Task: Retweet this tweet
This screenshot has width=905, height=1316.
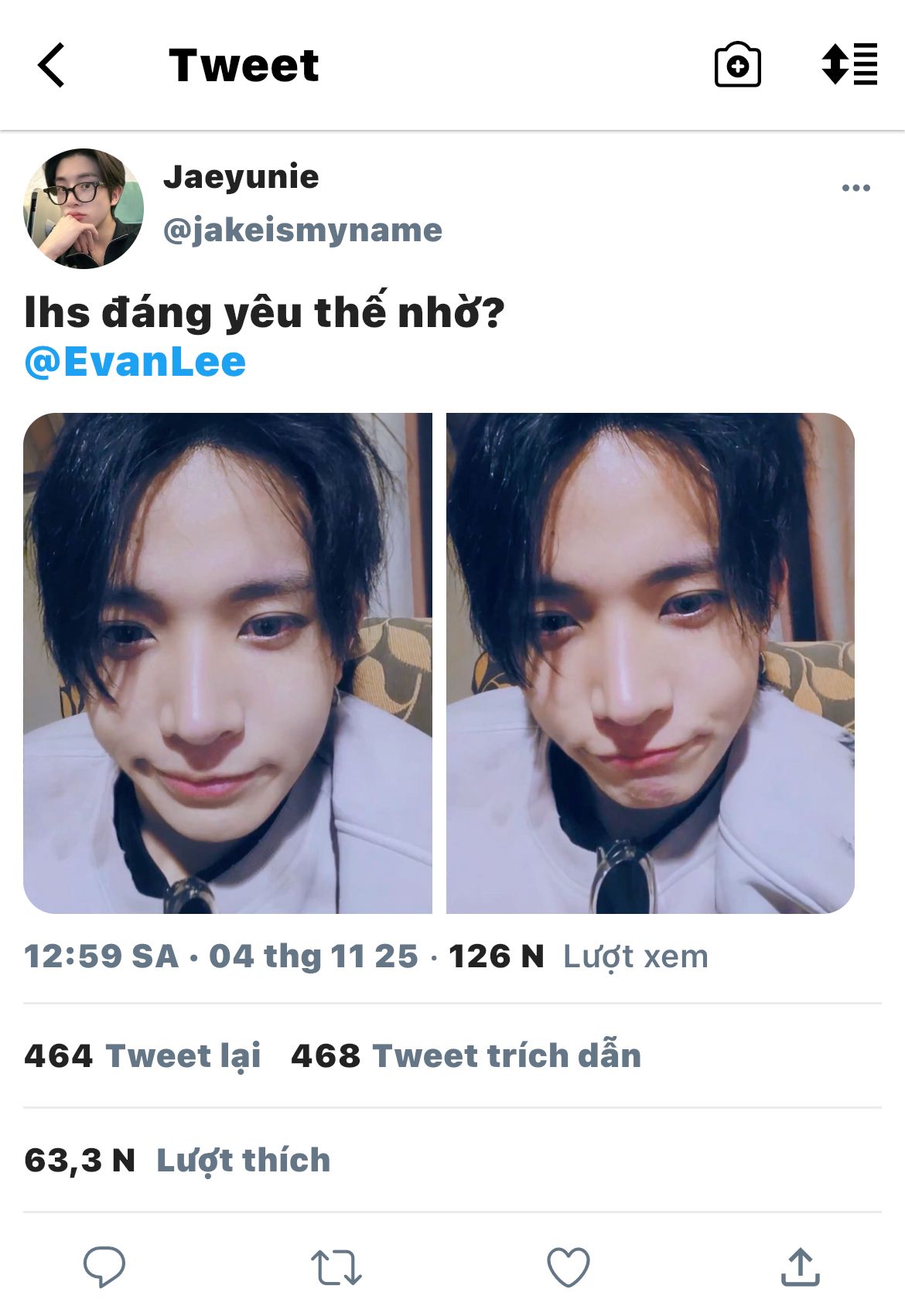Action: (336, 1268)
